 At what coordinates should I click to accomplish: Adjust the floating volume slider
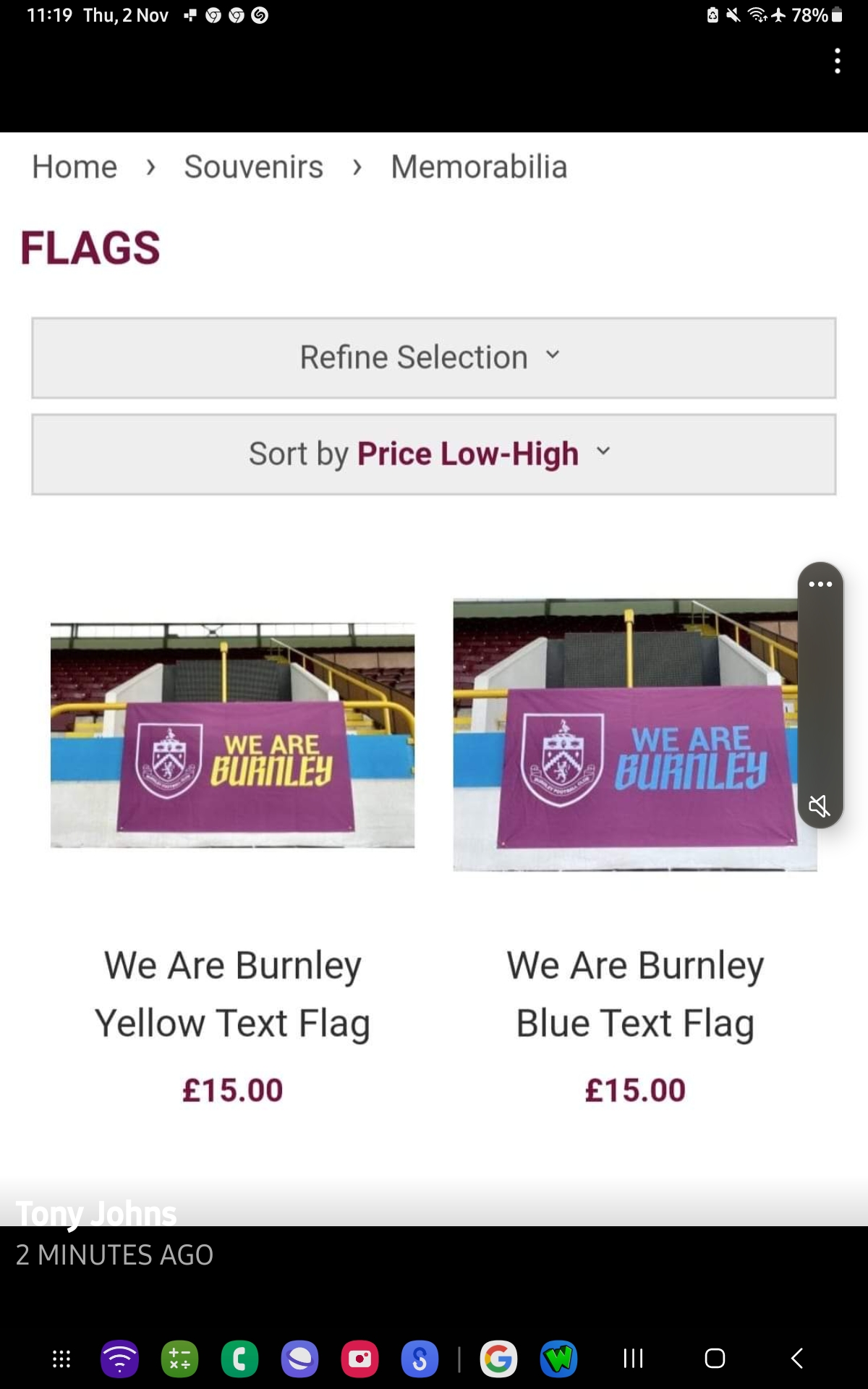point(820,694)
